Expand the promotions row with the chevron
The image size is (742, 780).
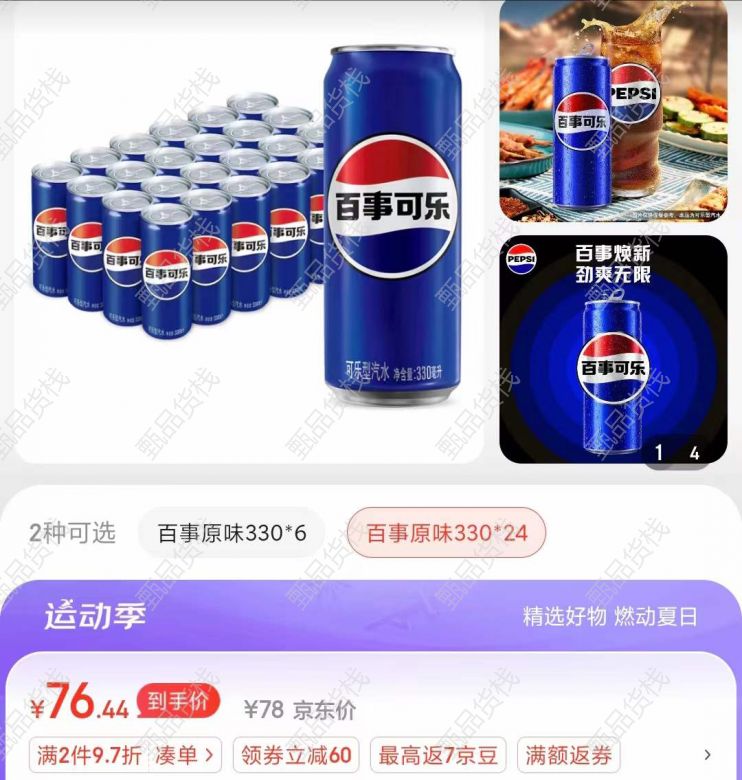(x=707, y=755)
